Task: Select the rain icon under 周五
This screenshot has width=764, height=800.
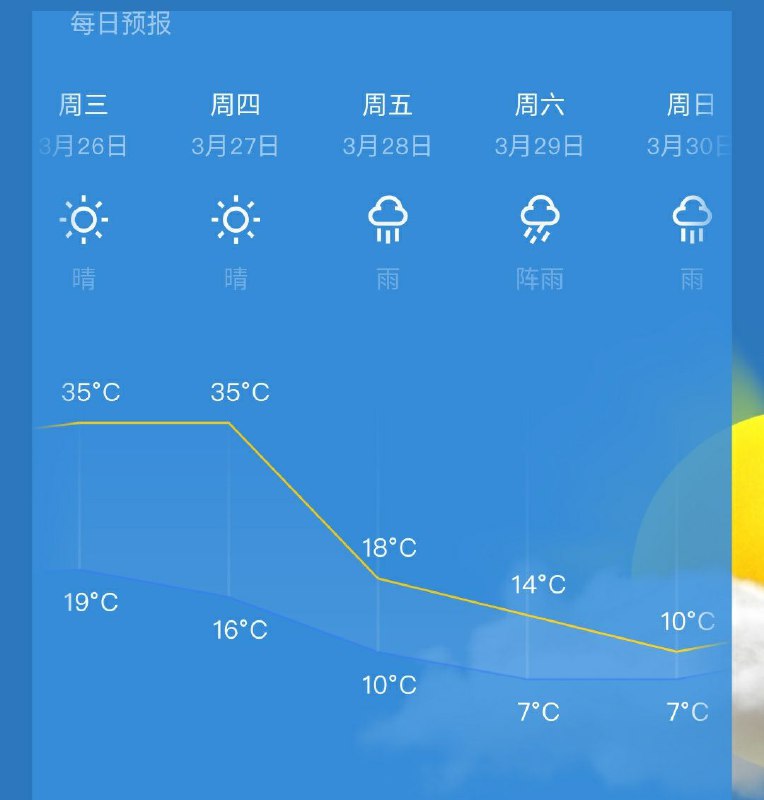Action: (388, 220)
